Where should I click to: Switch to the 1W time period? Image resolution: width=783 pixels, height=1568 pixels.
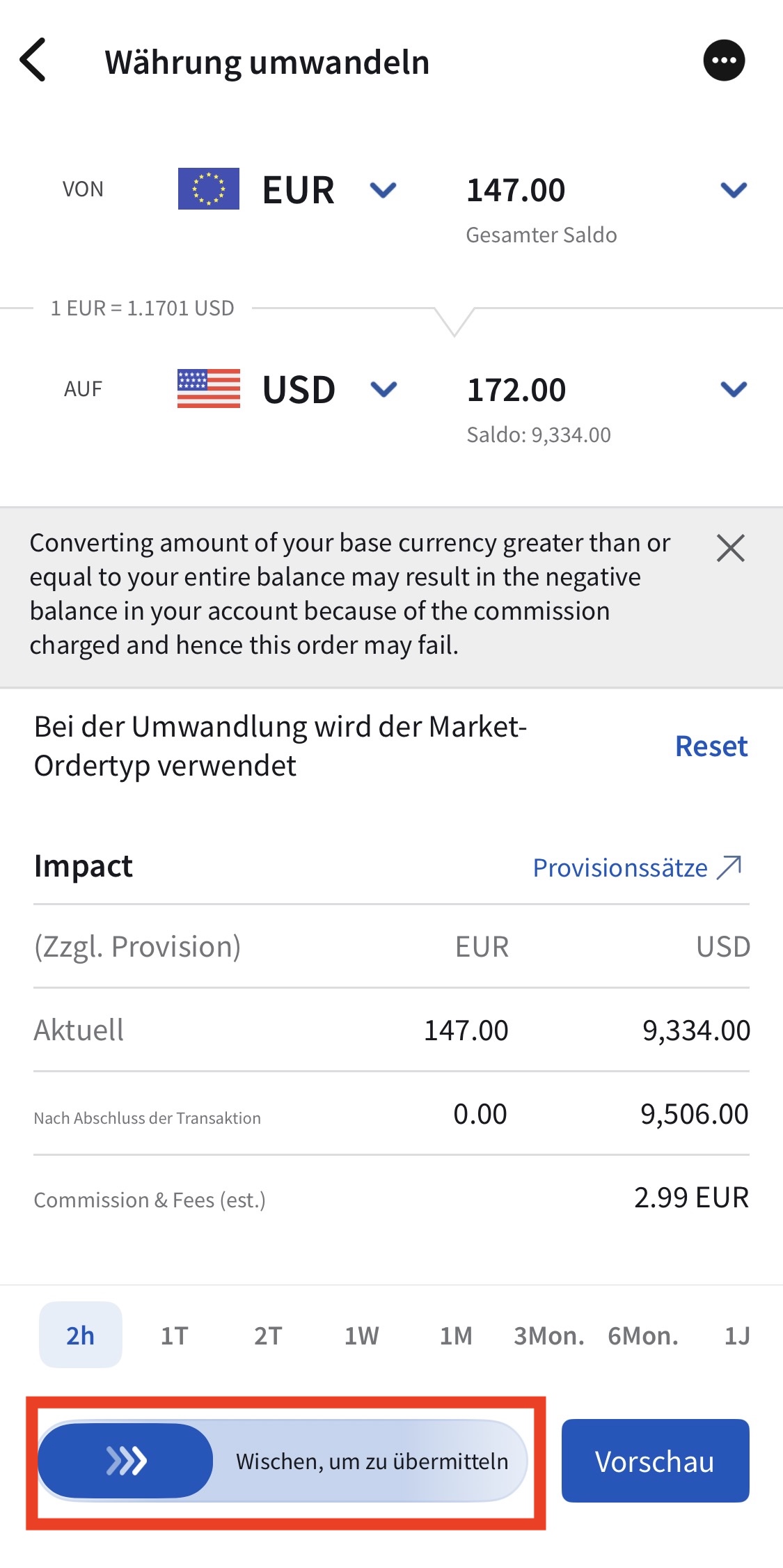[x=361, y=1334]
